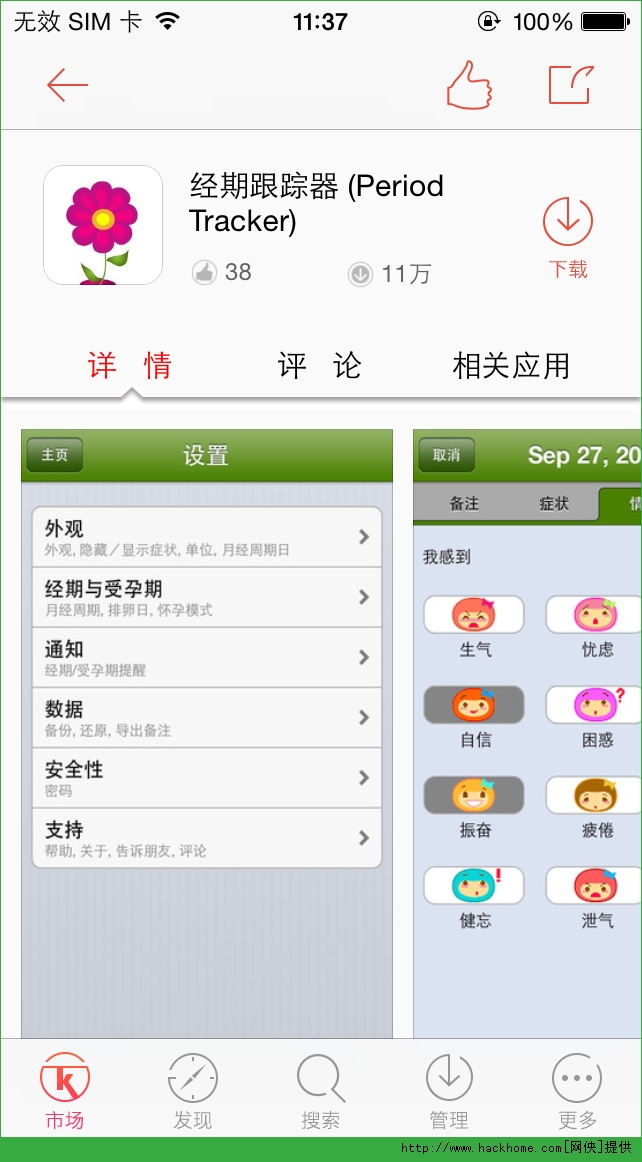Show the 更多 bottom tab

[x=577, y=1092]
